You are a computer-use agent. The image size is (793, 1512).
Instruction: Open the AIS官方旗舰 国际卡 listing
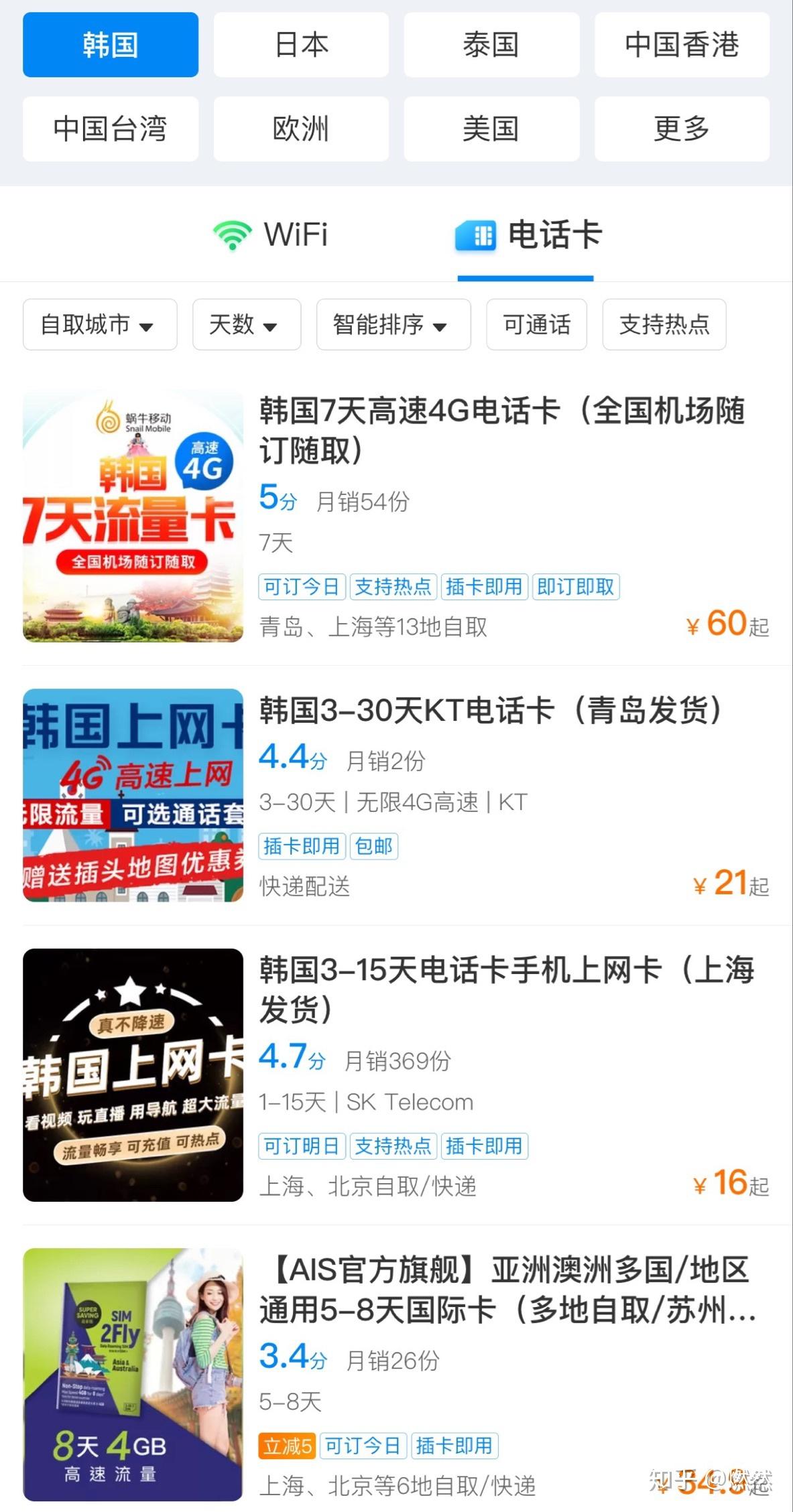507,1290
